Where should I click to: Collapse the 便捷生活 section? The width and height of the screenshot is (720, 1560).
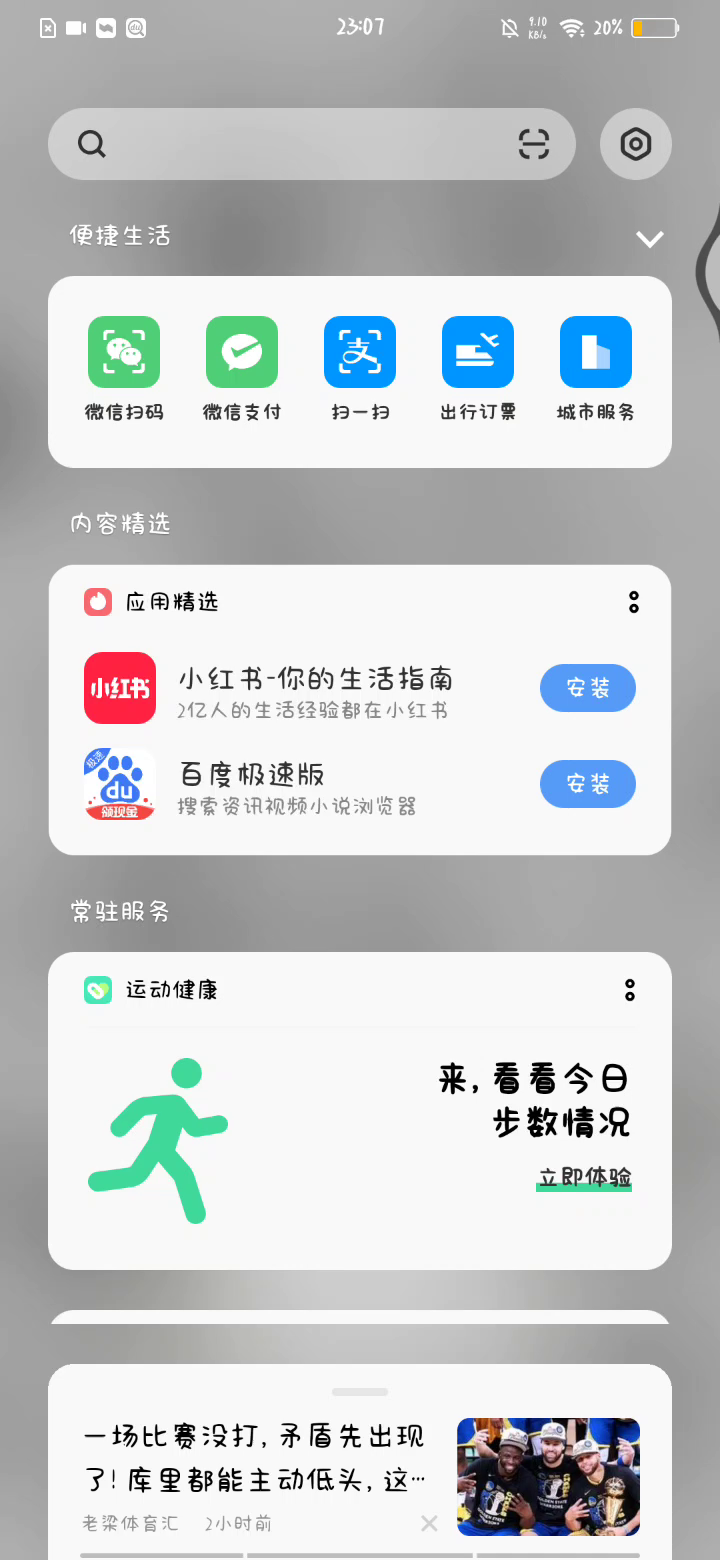pos(650,239)
